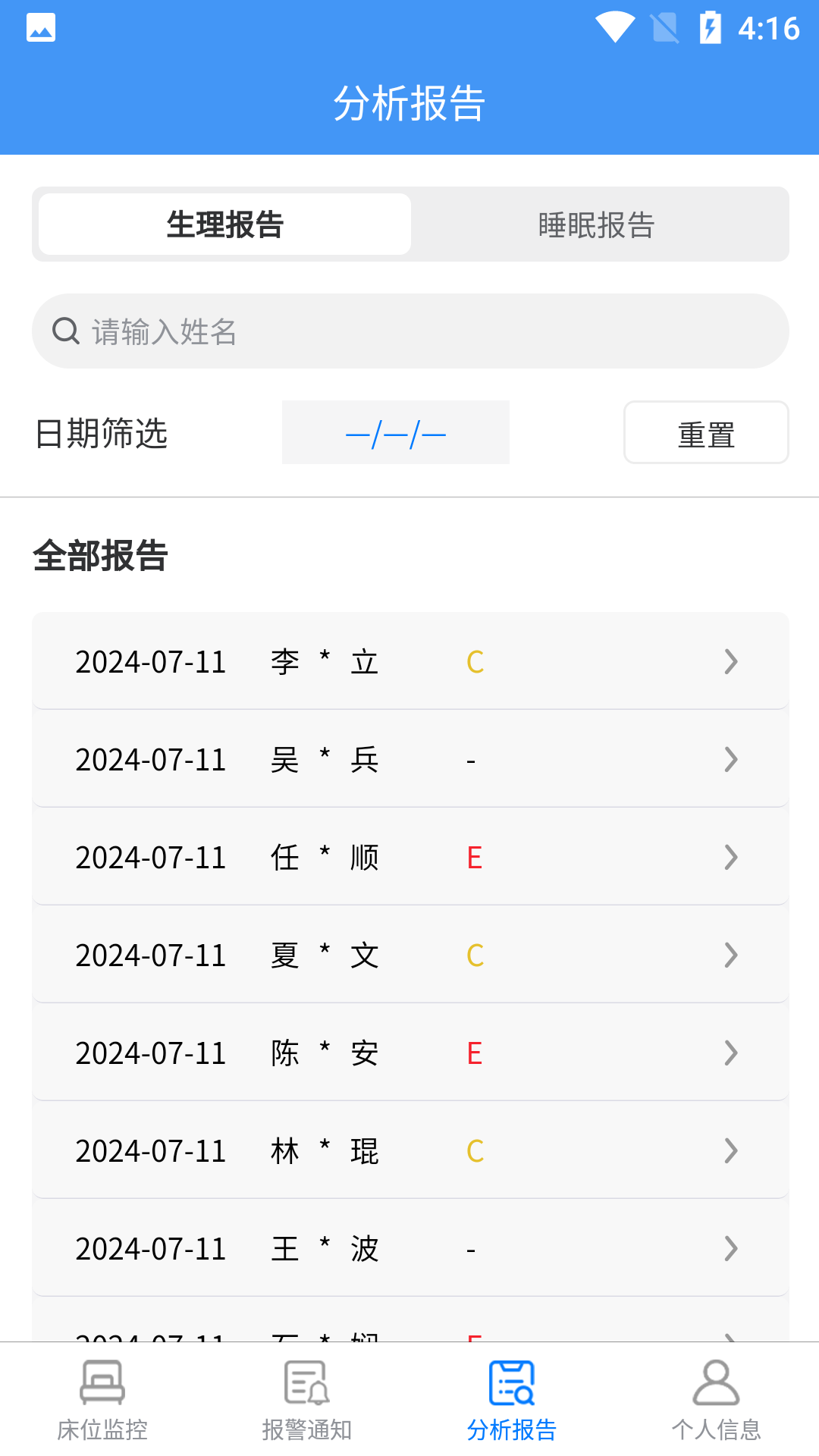Screen dimensions: 819x1456
Task: Select the E grade on 陈 * 安 row
Action: [x=475, y=1053]
